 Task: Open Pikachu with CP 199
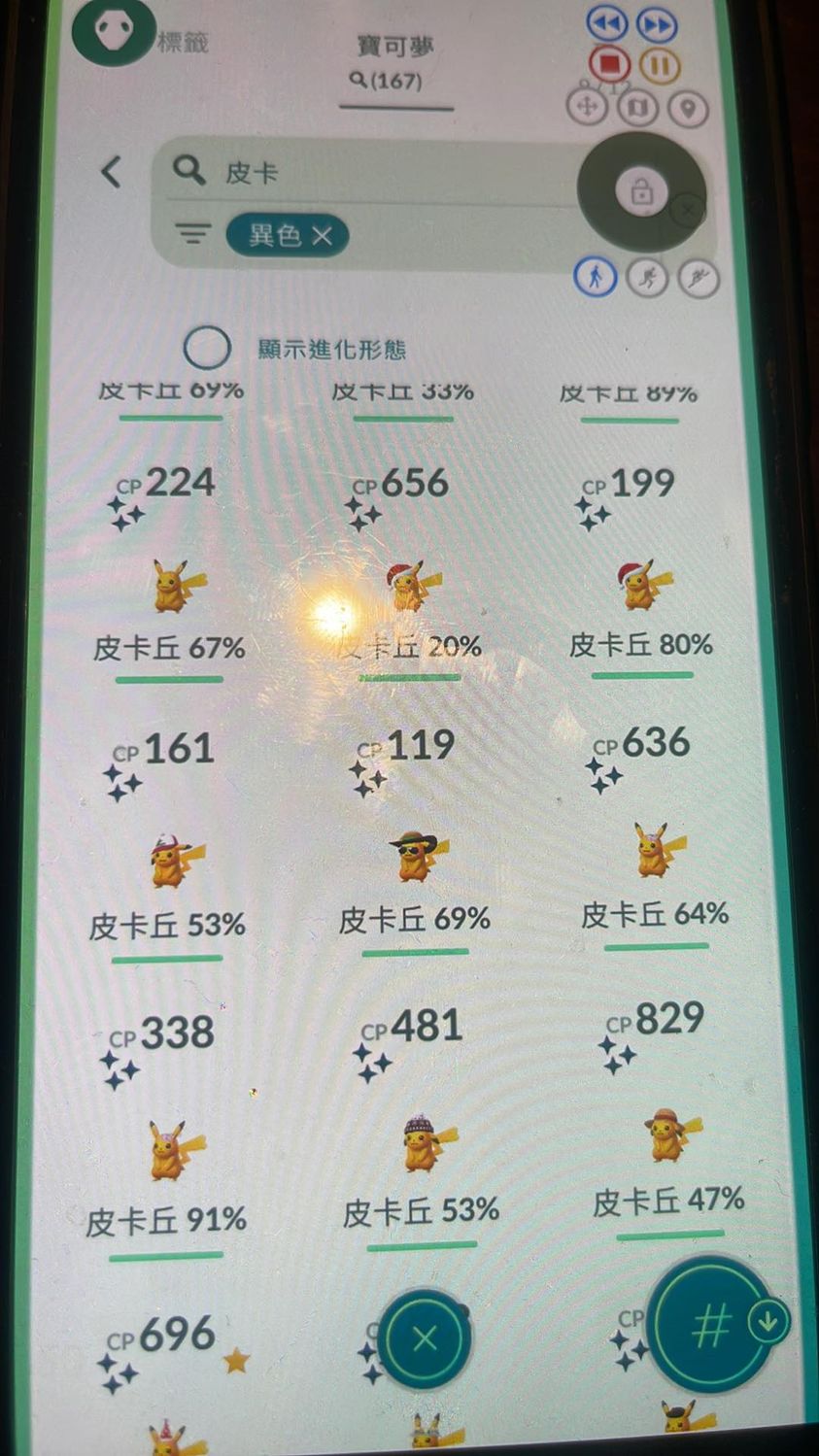[640, 584]
